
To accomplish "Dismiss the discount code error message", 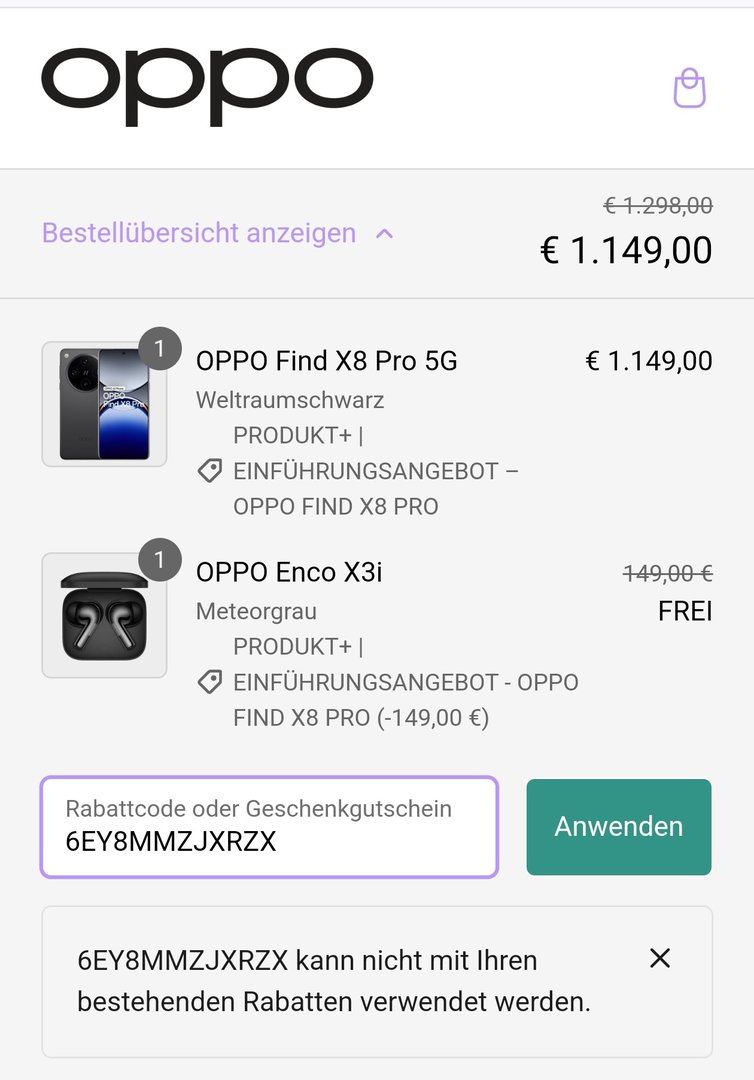I will click(x=659, y=959).
